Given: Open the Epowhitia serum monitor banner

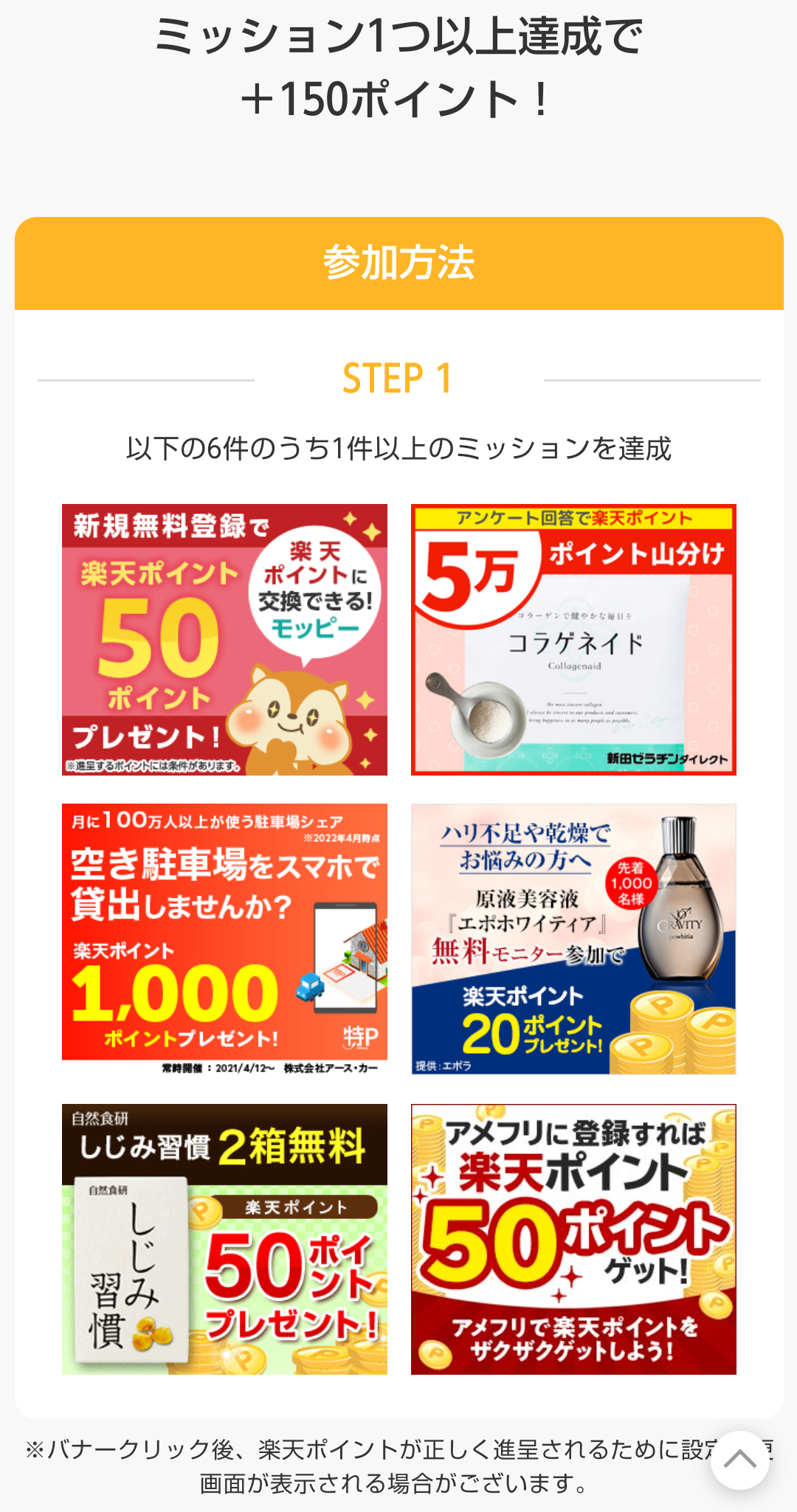Looking at the screenshot, I should point(573,939).
